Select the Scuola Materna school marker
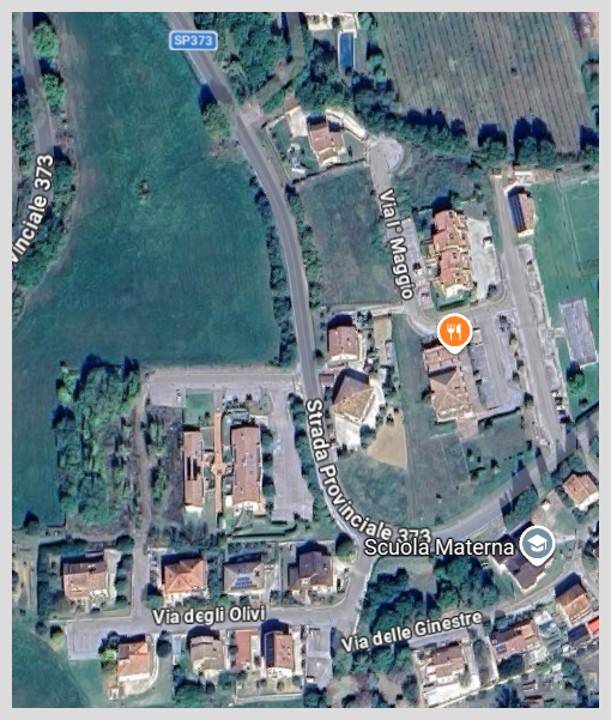This screenshot has width=611, height=720. 539,546
